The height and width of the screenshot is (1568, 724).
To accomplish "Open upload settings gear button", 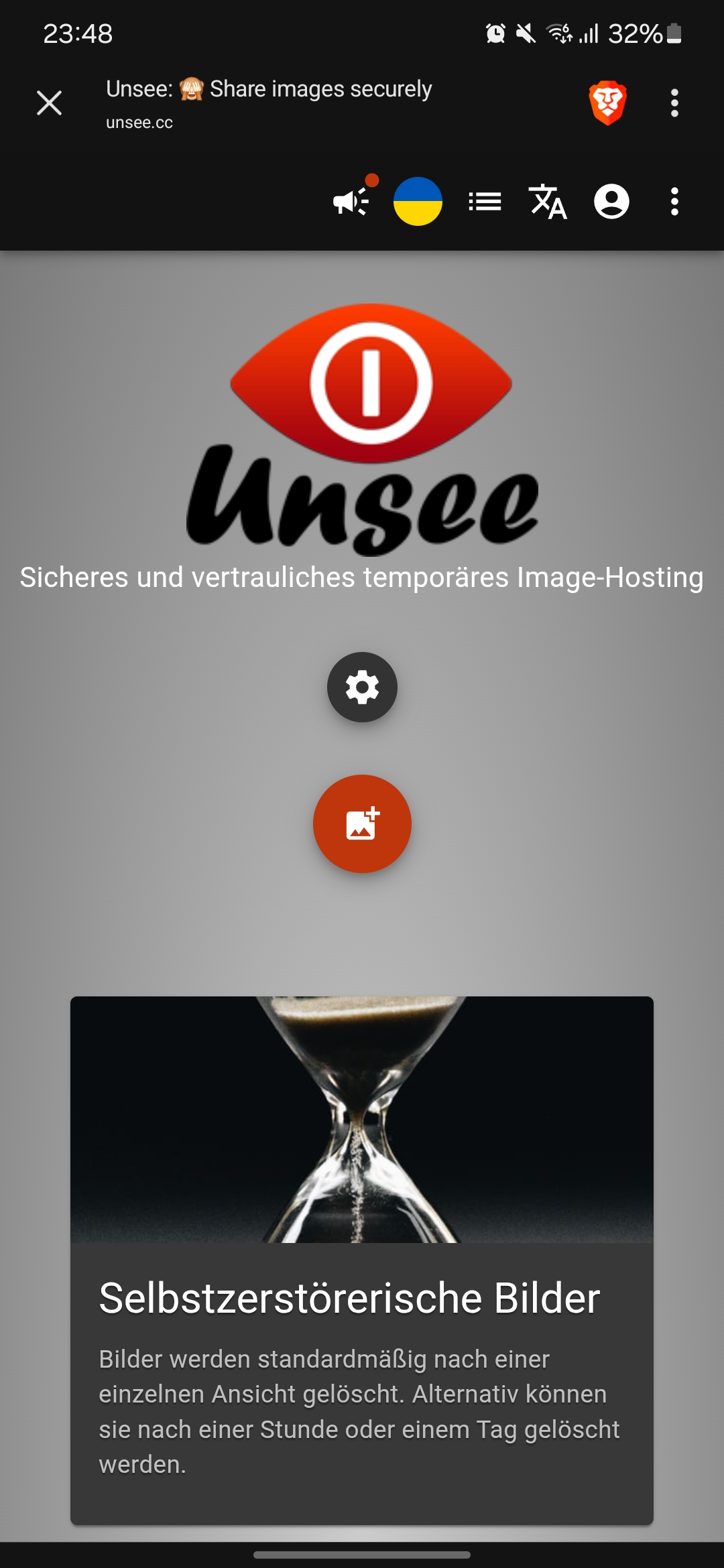I will [x=362, y=687].
